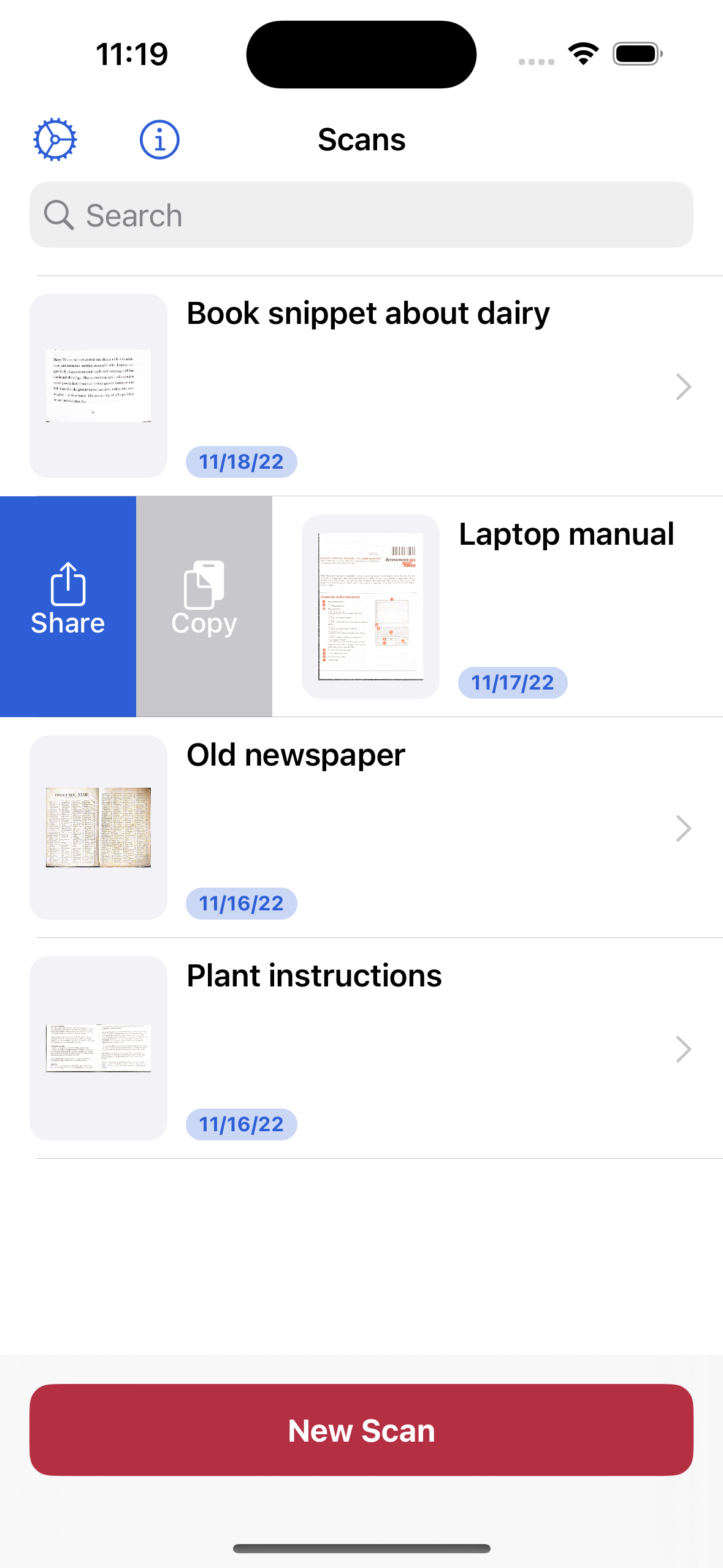Open the settings gear icon
The image size is (723, 1568).
[55, 140]
